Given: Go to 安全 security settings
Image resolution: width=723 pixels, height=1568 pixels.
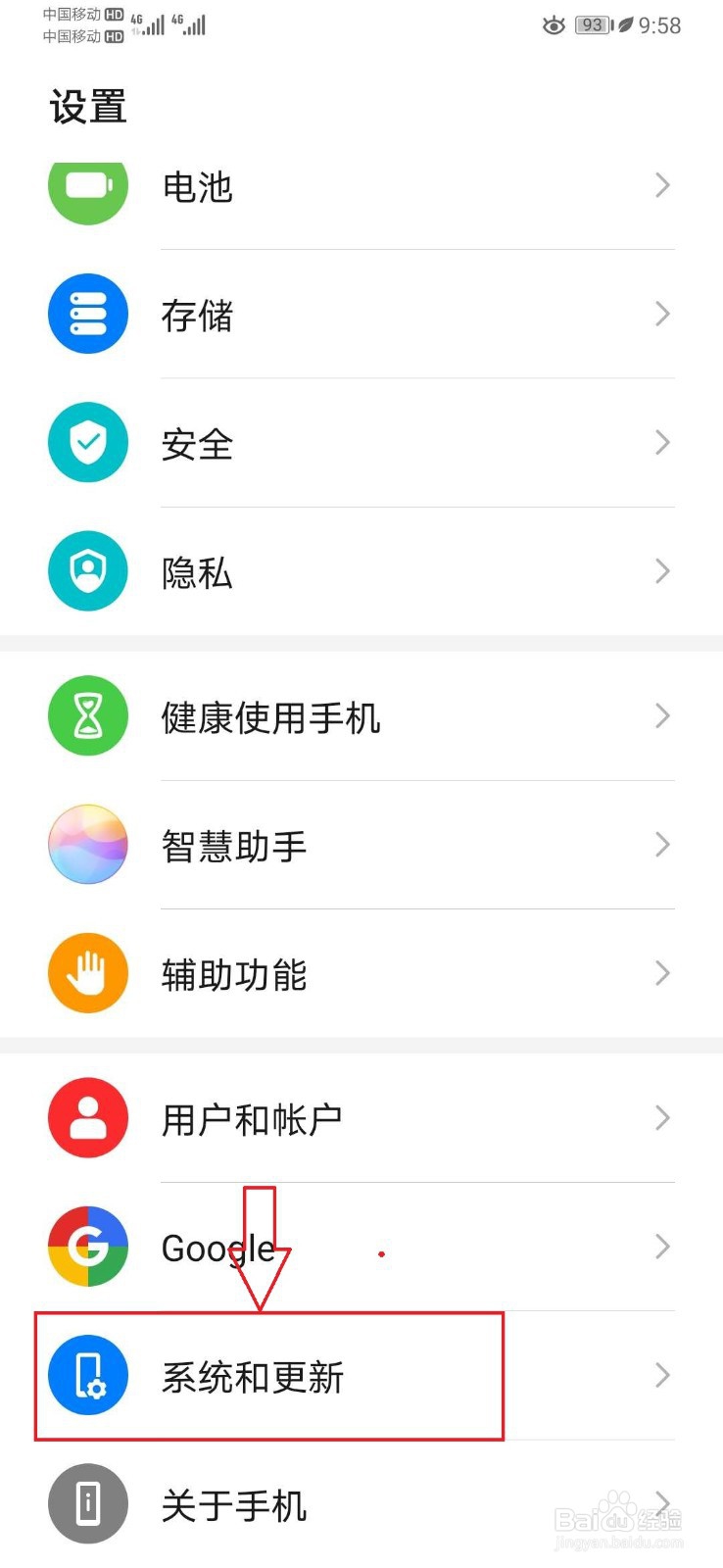Looking at the screenshot, I should click(361, 443).
